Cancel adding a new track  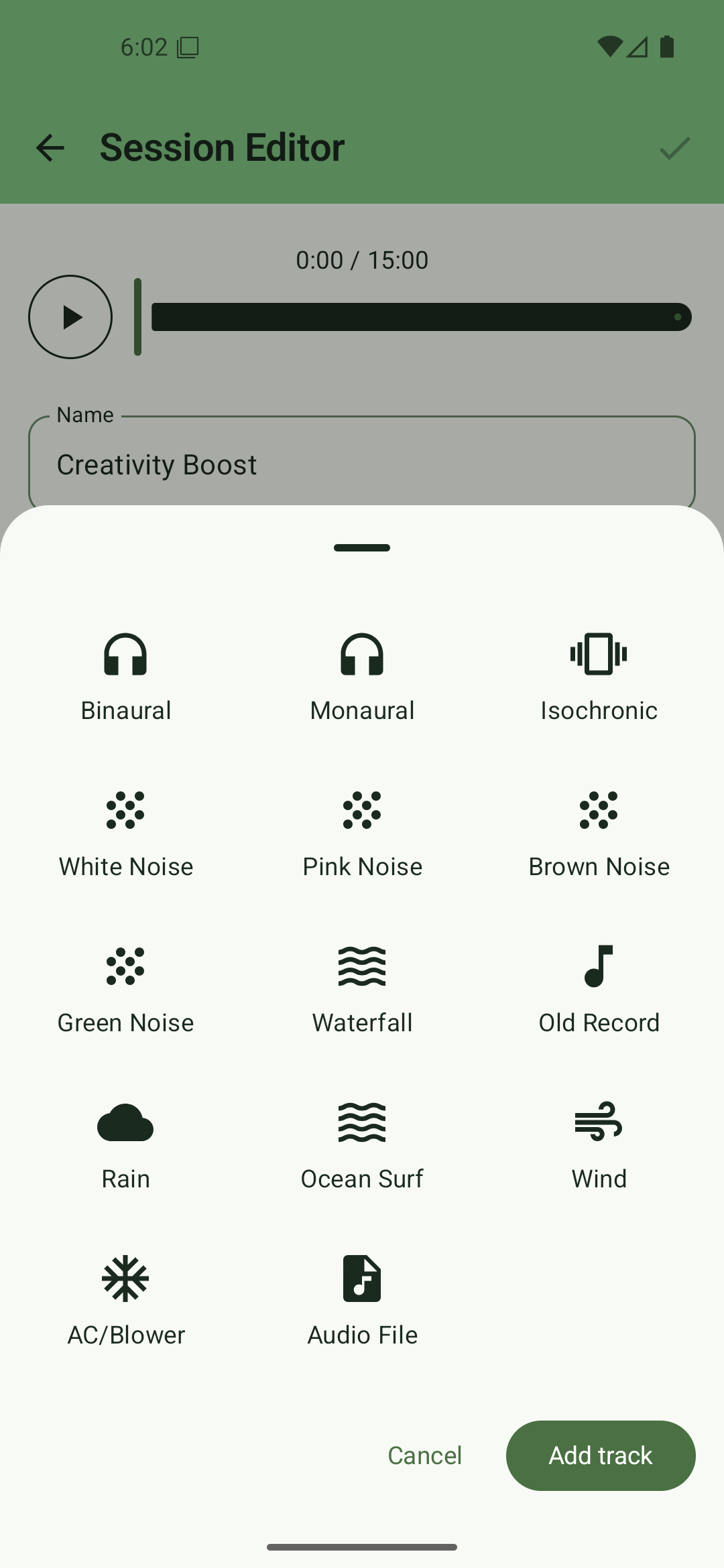coord(424,1455)
